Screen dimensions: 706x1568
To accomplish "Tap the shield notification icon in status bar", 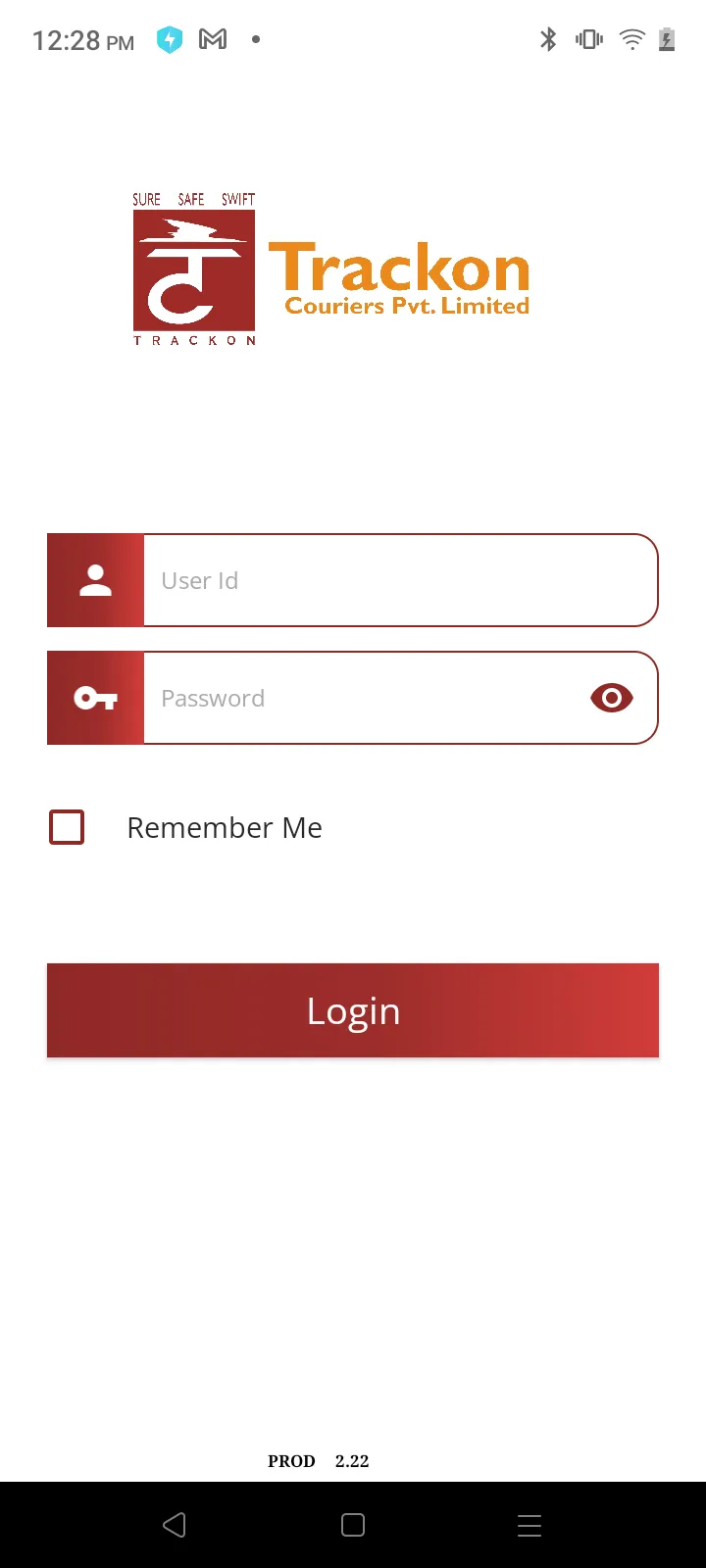I will point(170,39).
